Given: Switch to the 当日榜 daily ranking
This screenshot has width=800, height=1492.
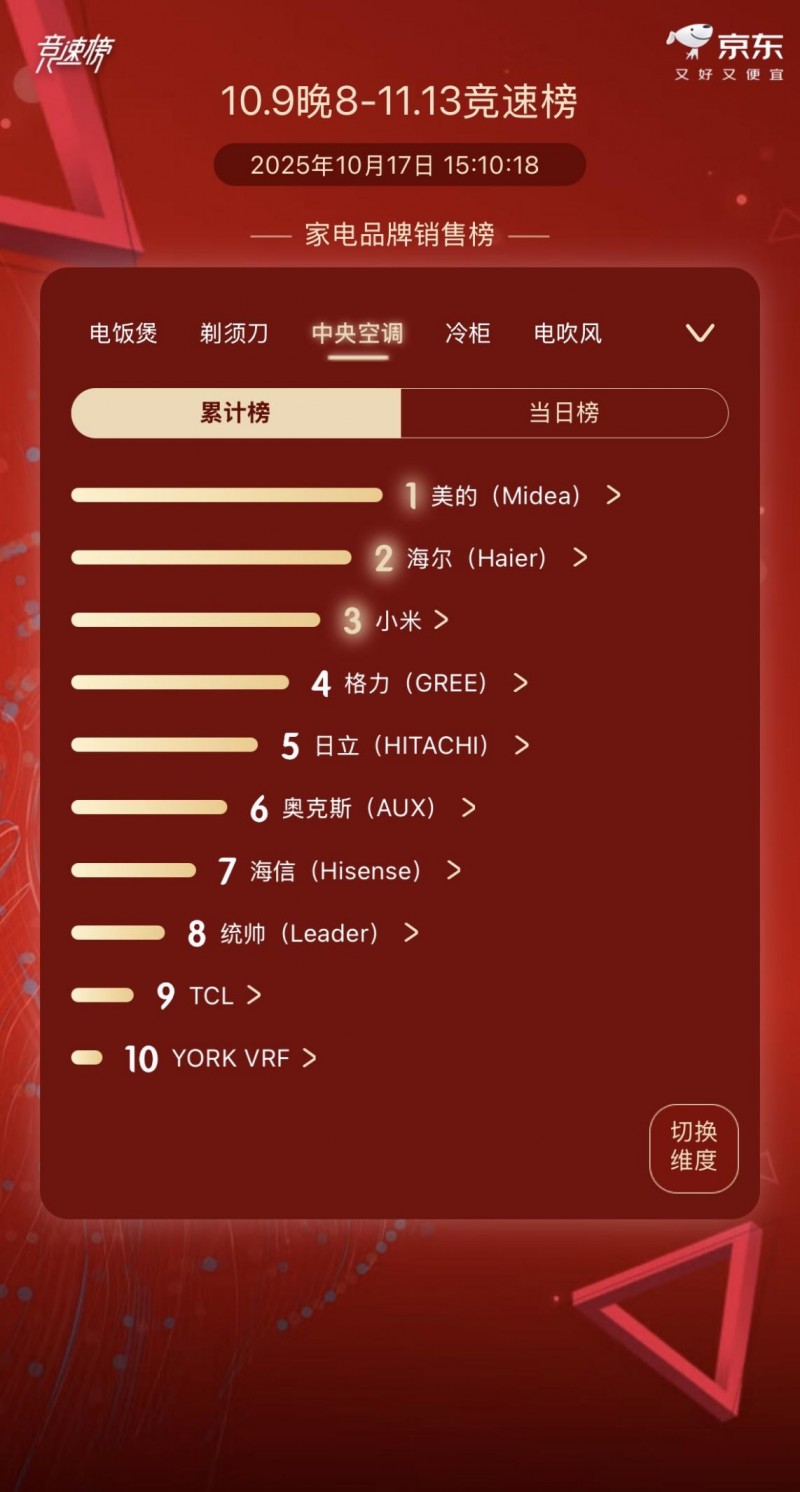Looking at the screenshot, I should [x=564, y=413].
